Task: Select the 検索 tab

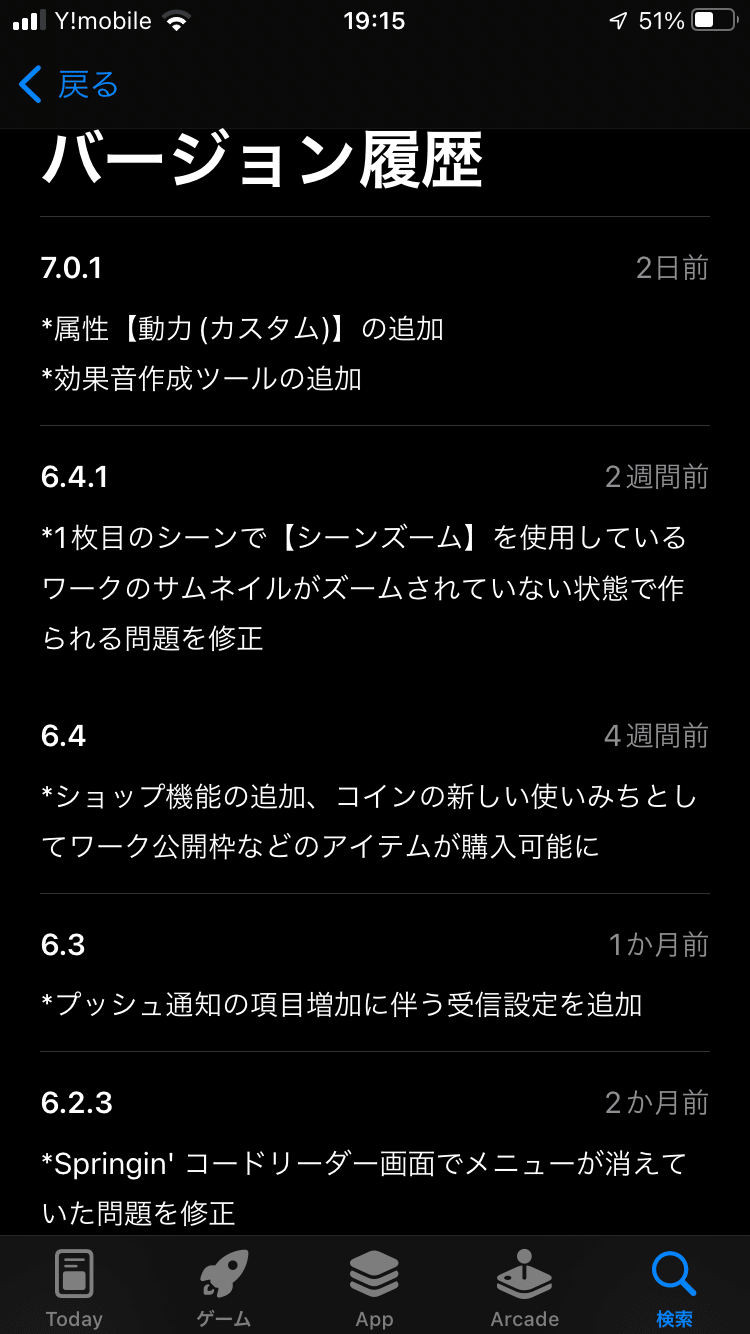Action: (x=674, y=1288)
